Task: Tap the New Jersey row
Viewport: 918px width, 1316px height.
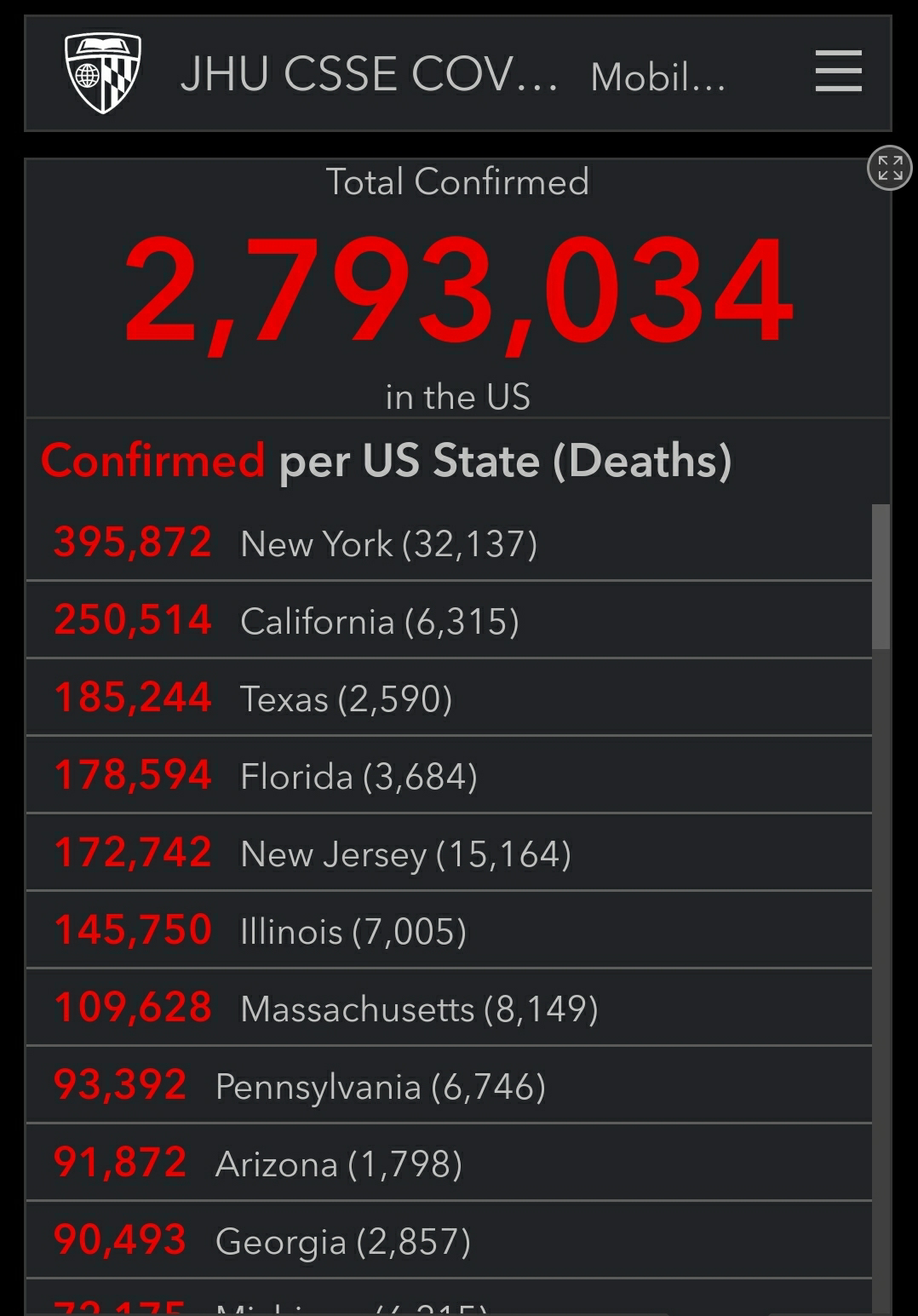Action: click(449, 853)
